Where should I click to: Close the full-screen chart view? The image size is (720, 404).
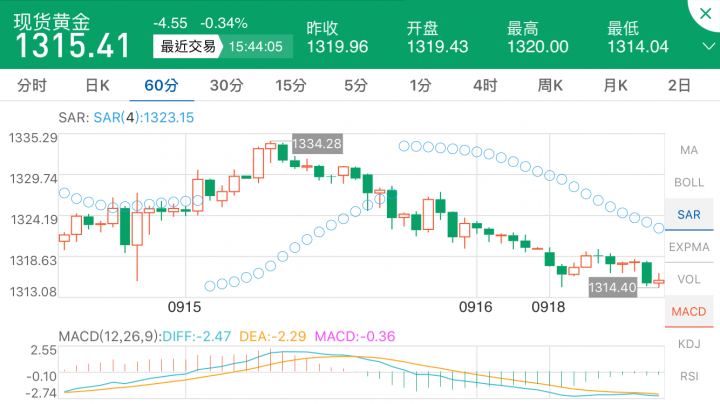click(x=704, y=11)
